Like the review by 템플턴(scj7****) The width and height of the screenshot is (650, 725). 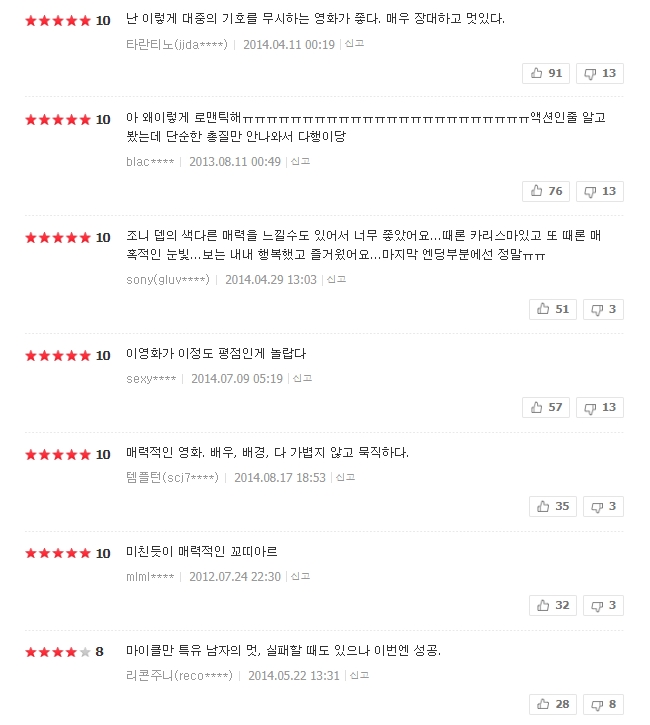point(553,506)
